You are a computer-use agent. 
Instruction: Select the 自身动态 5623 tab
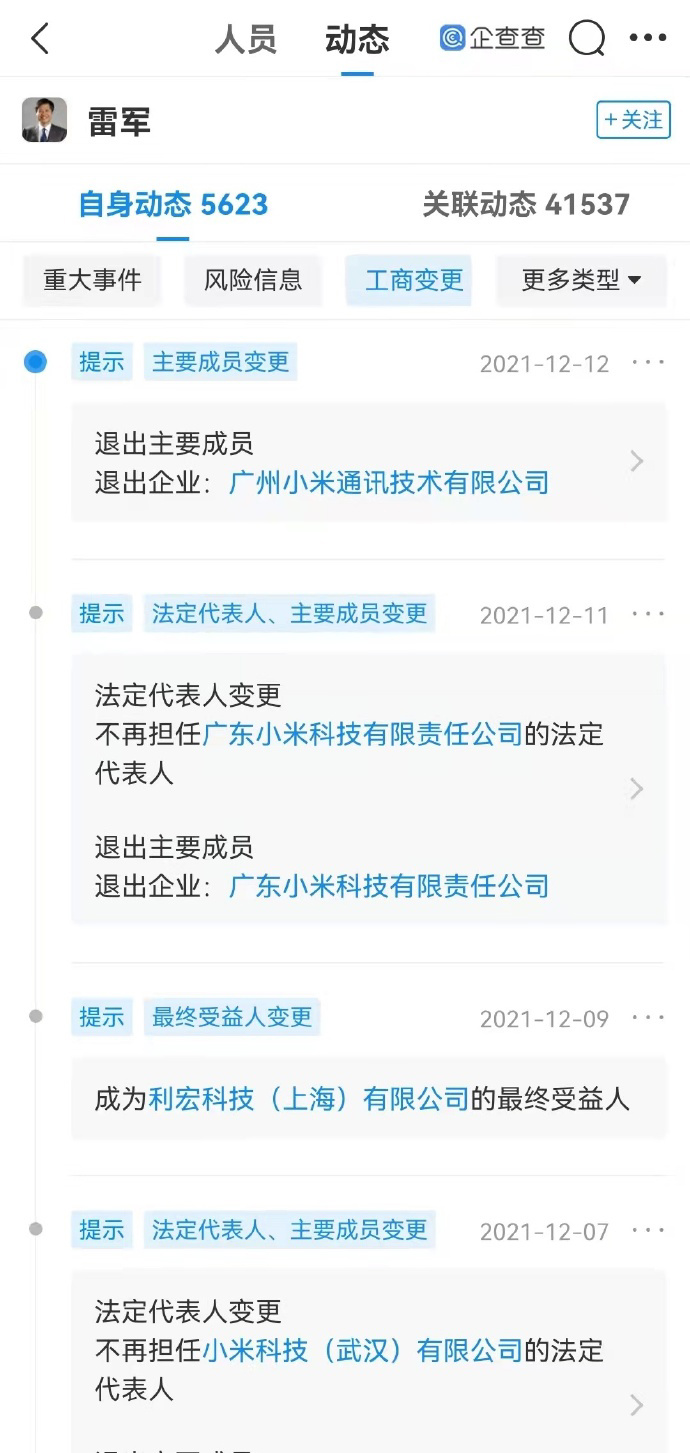[173, 205]
